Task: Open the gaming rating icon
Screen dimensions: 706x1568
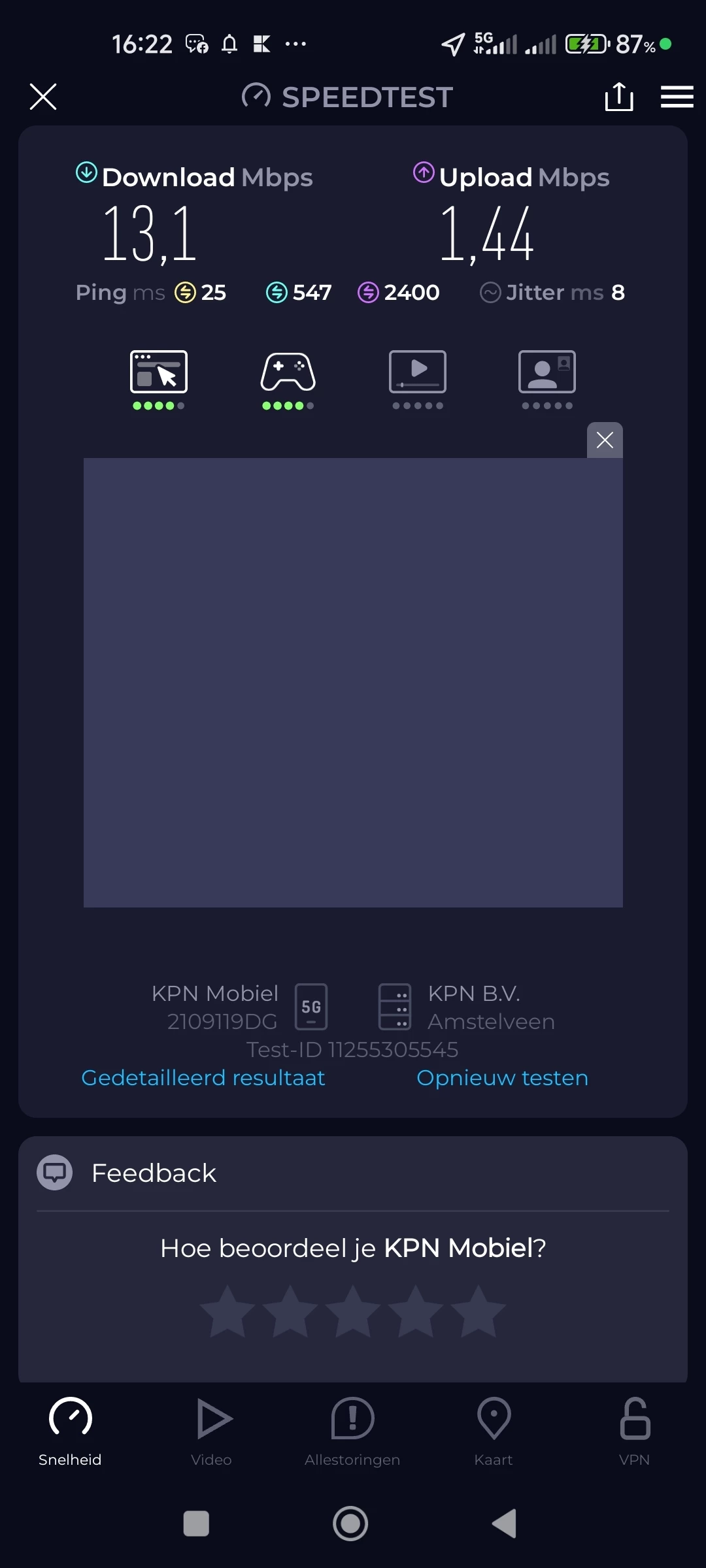Action: pos(288,372)
